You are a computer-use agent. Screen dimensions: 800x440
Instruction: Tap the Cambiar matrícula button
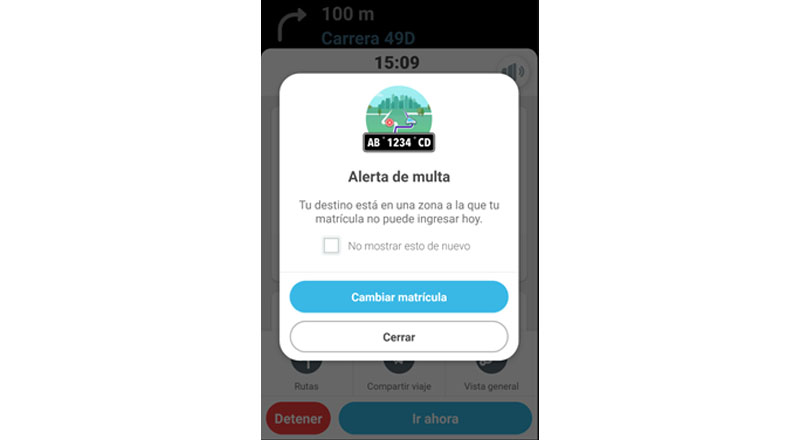[x=399, y=297]
